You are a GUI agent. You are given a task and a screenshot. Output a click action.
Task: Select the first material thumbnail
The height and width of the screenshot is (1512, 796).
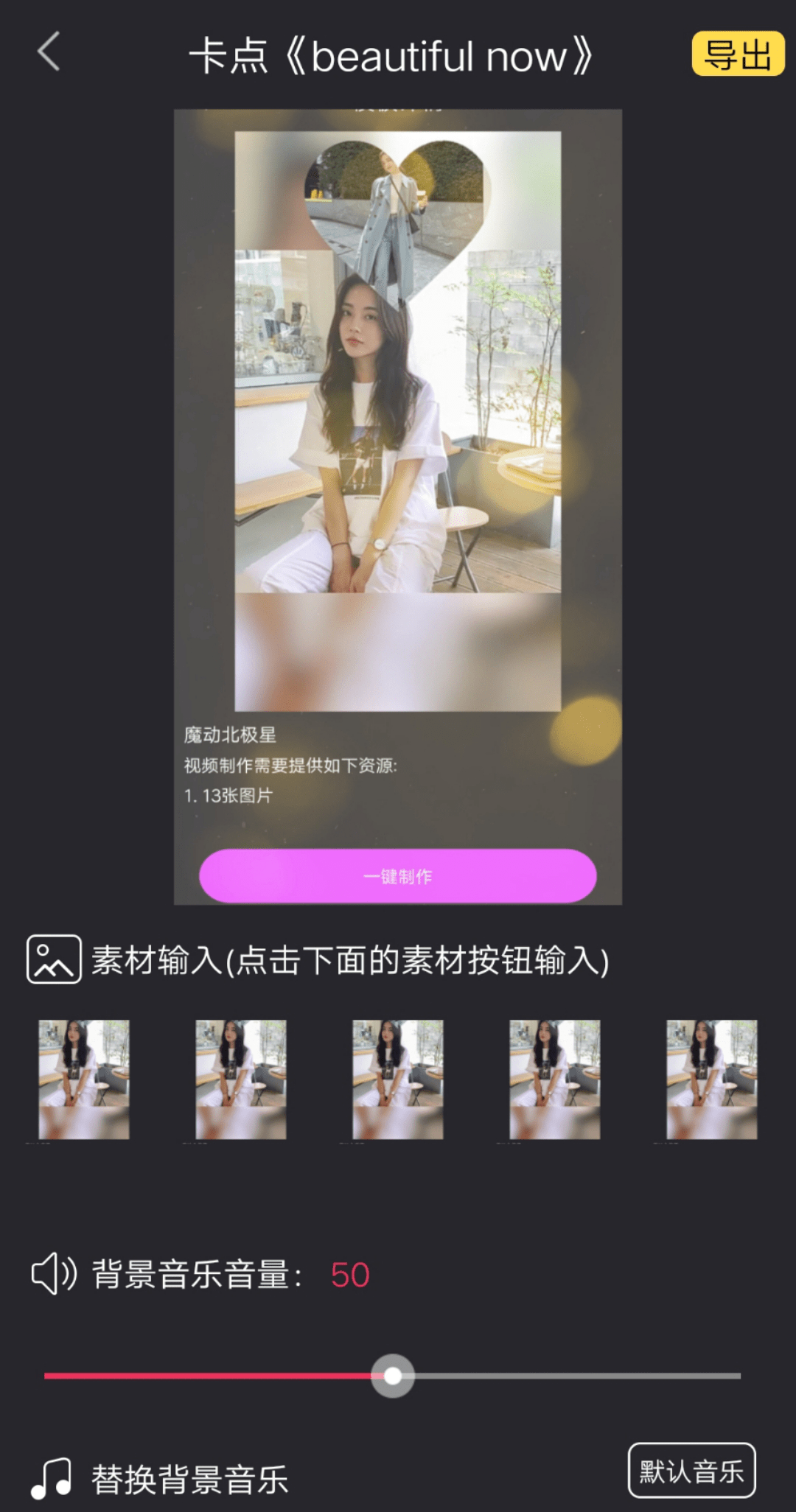click(x=84, y=1079)
